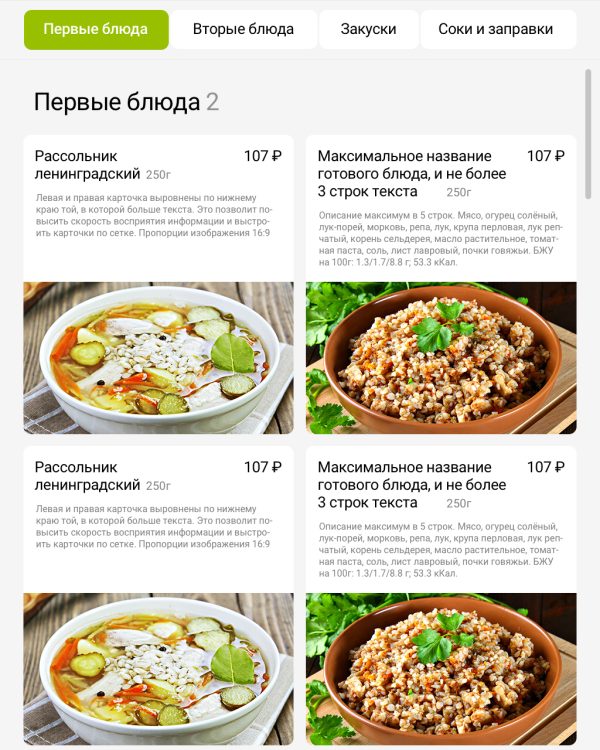Select the Первые блюда tab
The image size is (600, 750).
96,30
